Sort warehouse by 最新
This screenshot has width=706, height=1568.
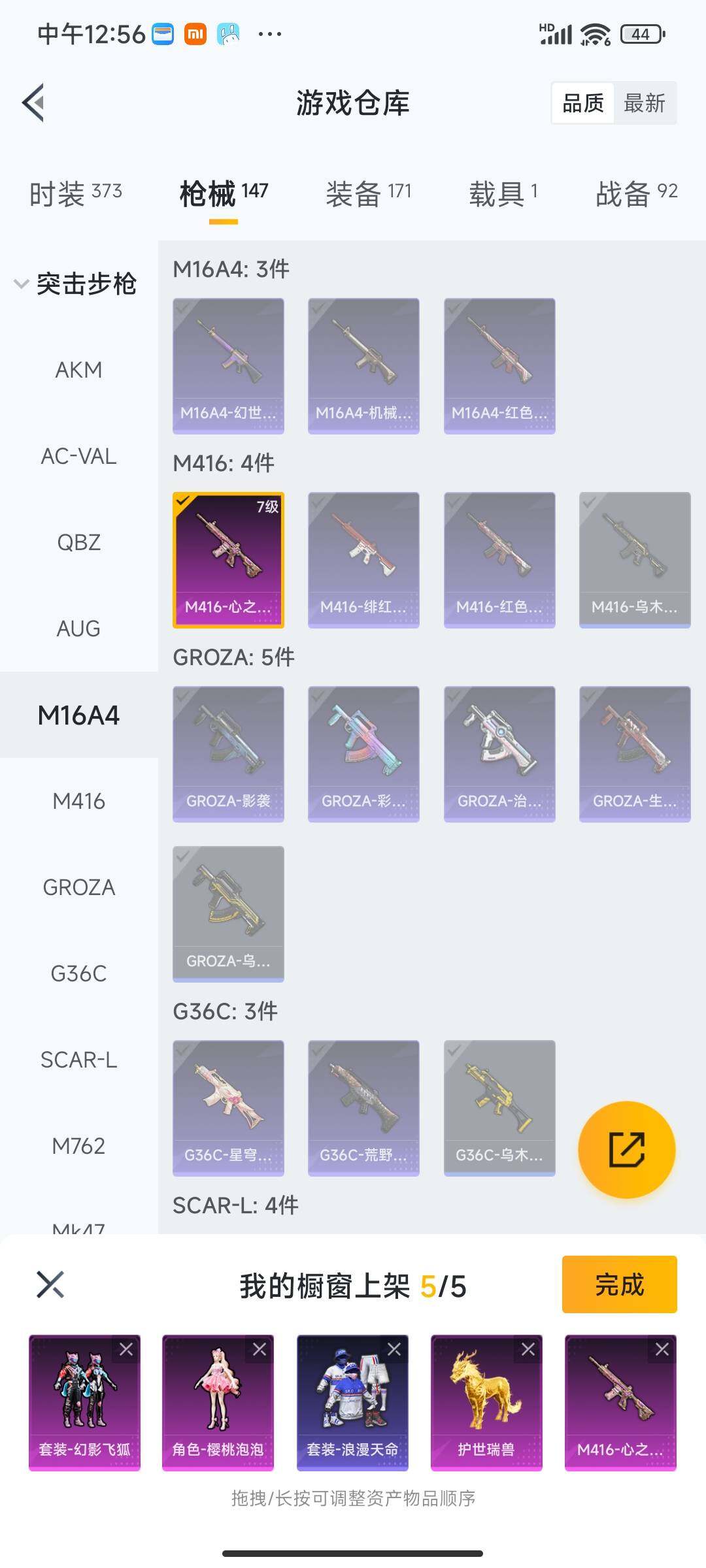(x=644, y=103)
